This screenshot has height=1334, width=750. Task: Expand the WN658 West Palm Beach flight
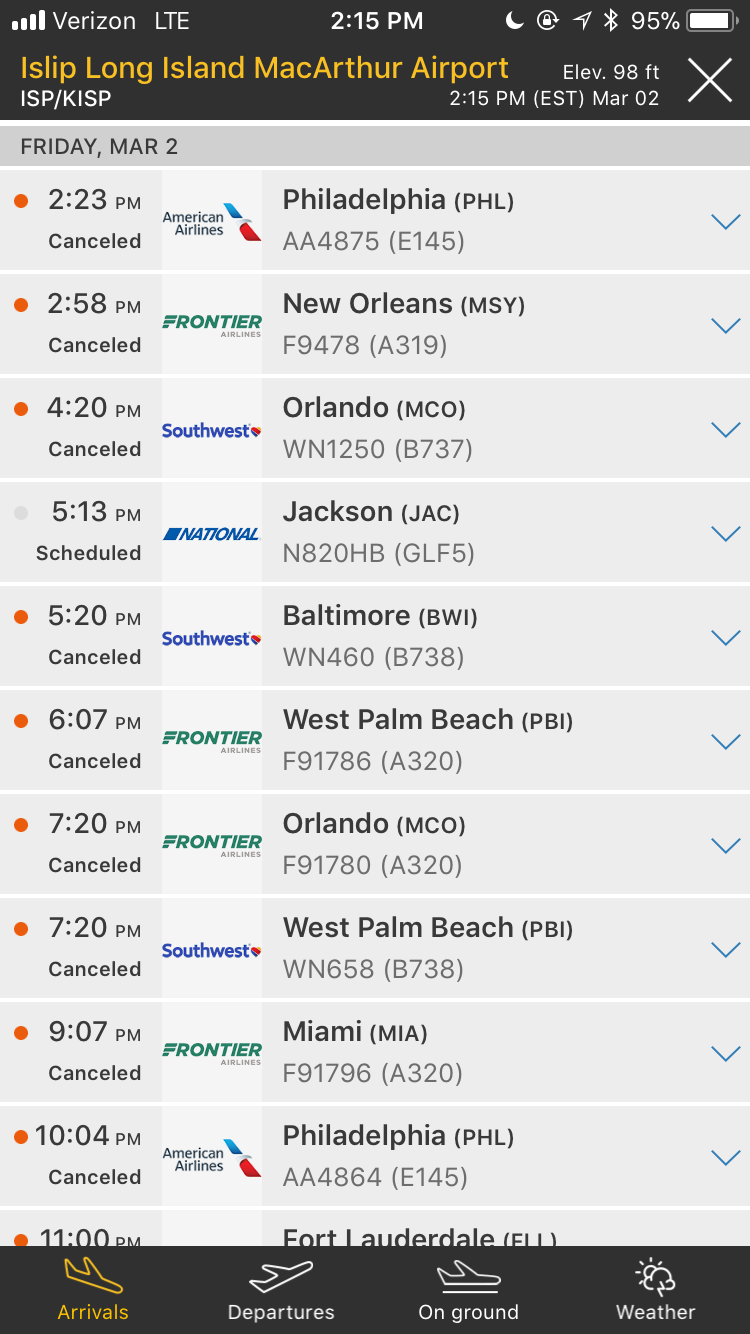[x=724, y=949]
